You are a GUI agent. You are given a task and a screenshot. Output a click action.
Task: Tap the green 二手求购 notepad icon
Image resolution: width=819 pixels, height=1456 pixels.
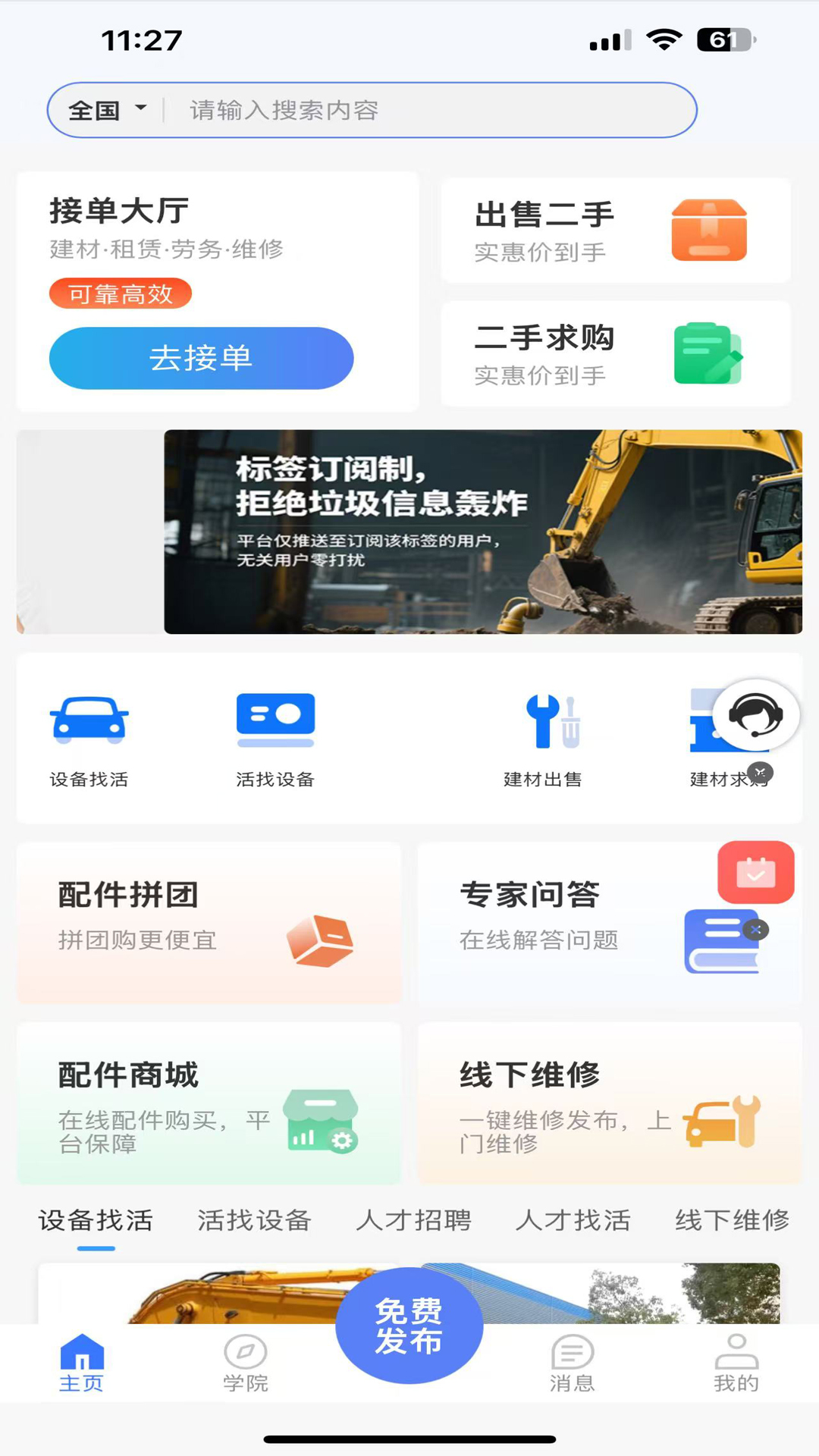click(x=707, y=353)
